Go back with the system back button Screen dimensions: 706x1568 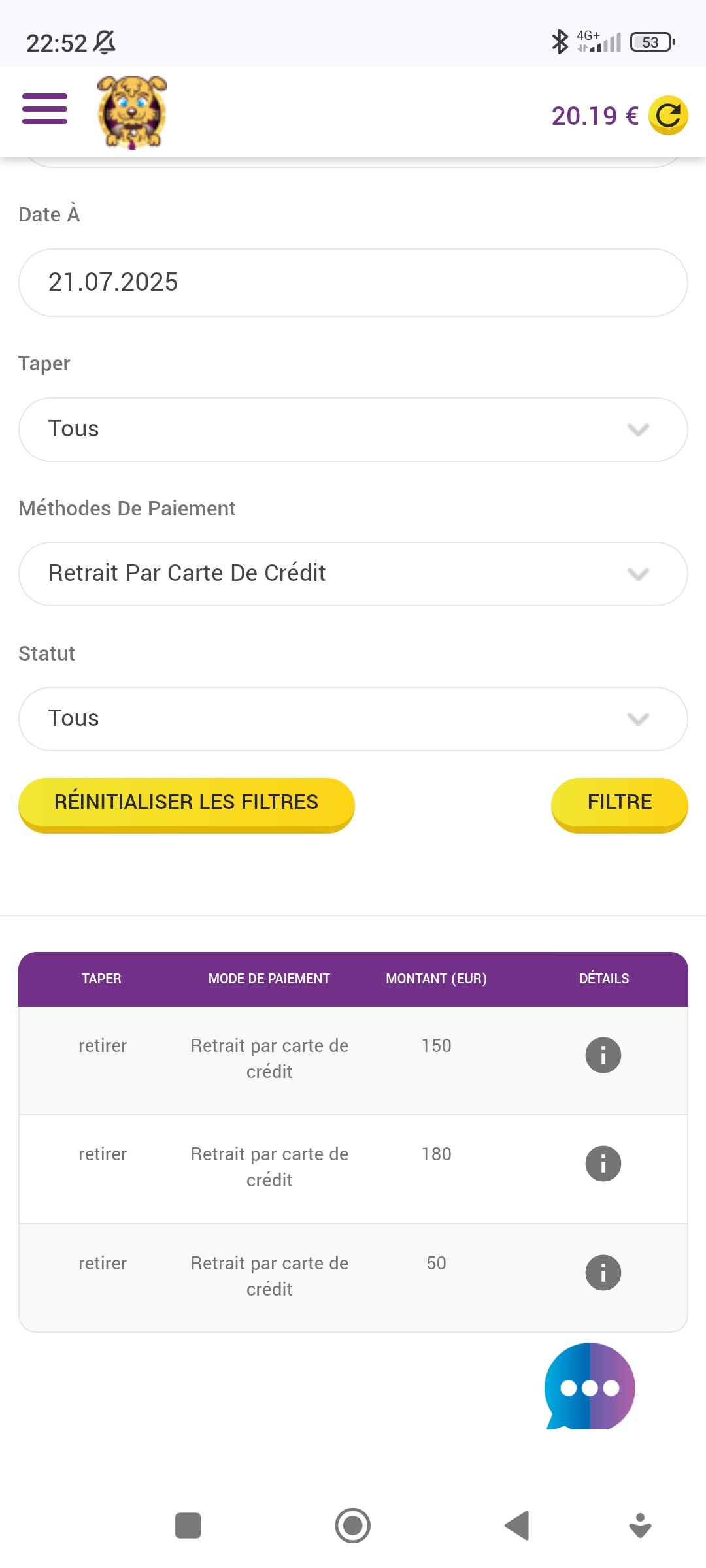pyautogui.click(x=517, y=1526)
